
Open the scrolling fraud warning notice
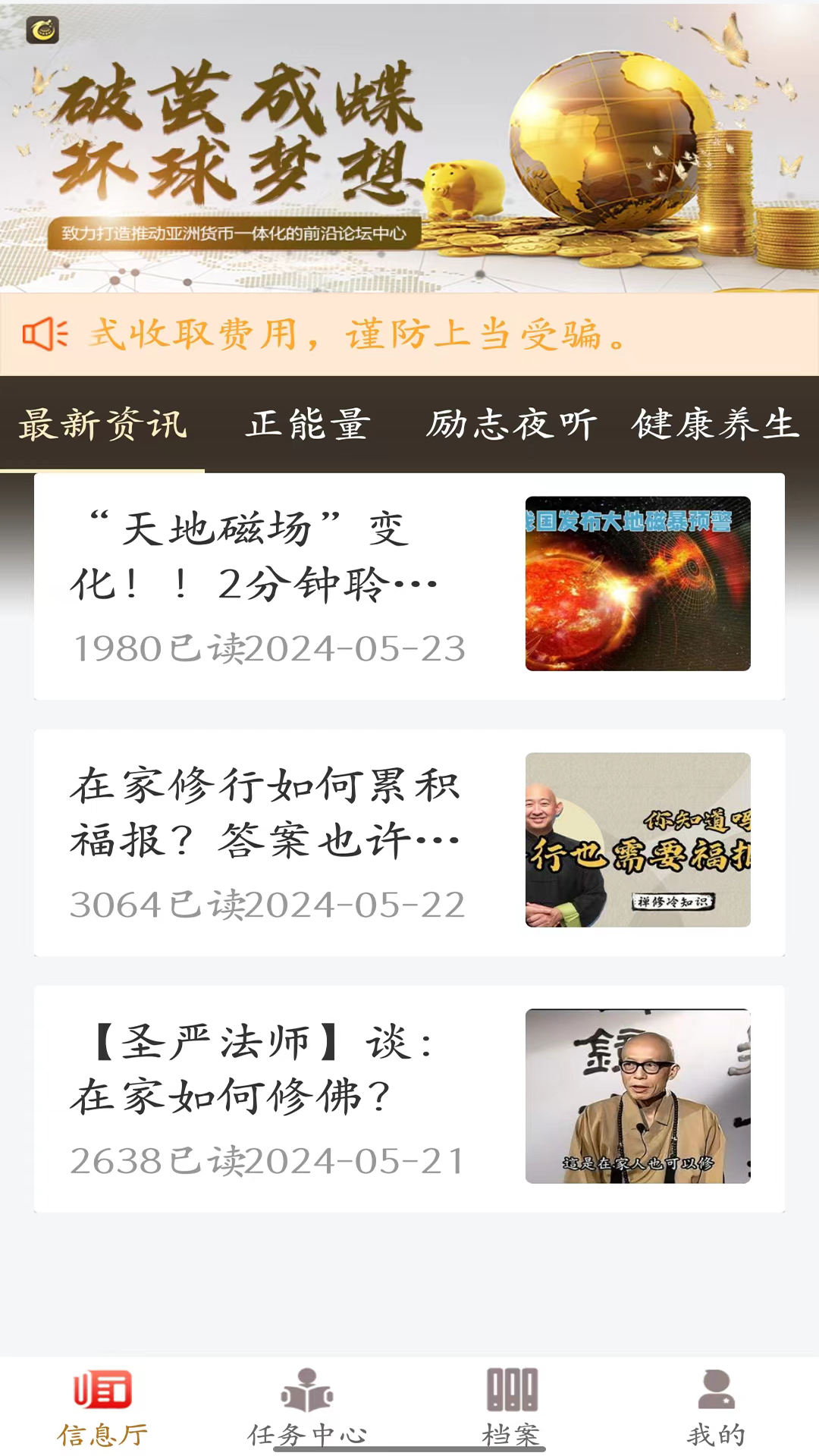click(409, 334)
